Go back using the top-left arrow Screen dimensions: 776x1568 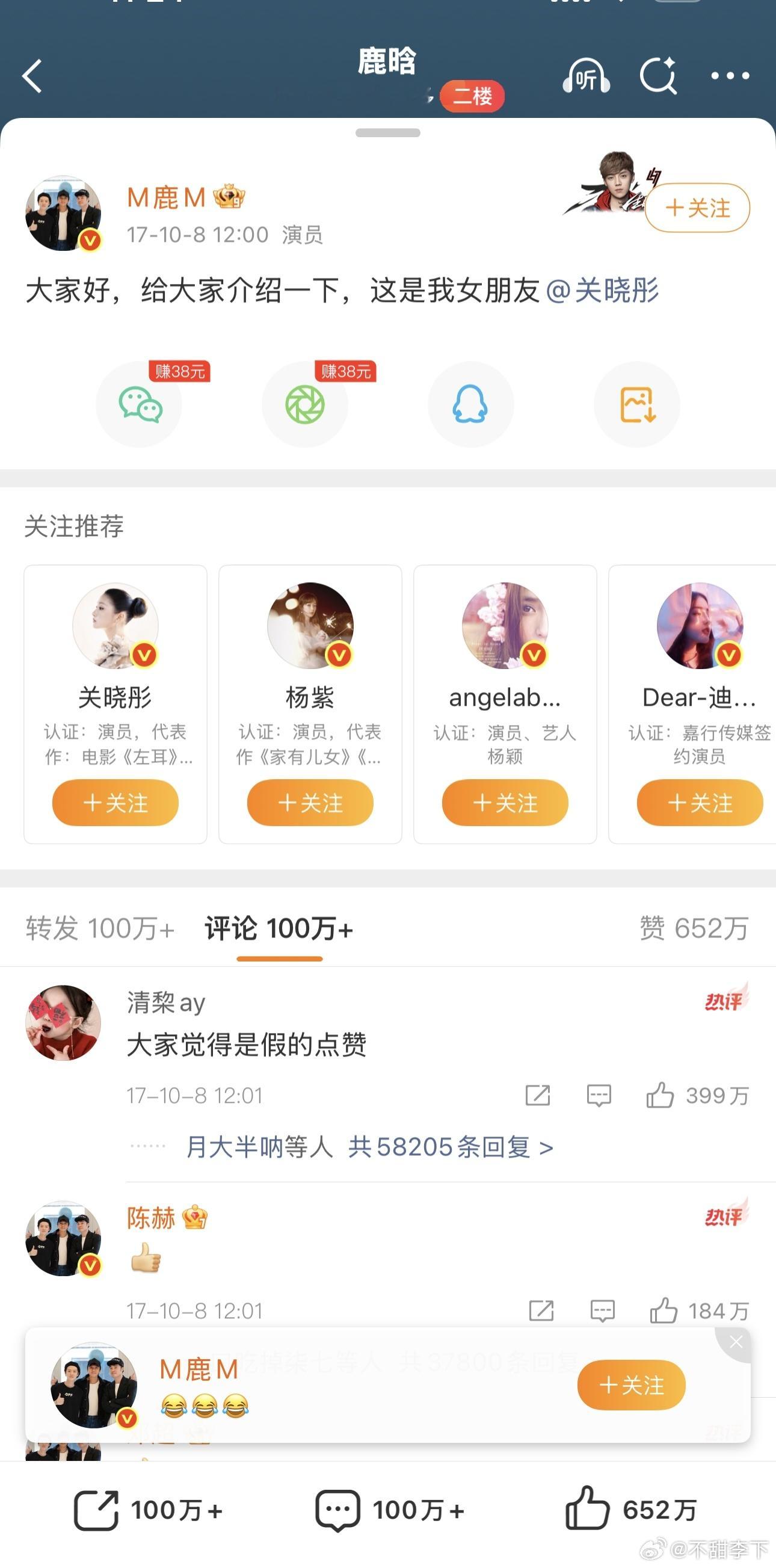32,76
